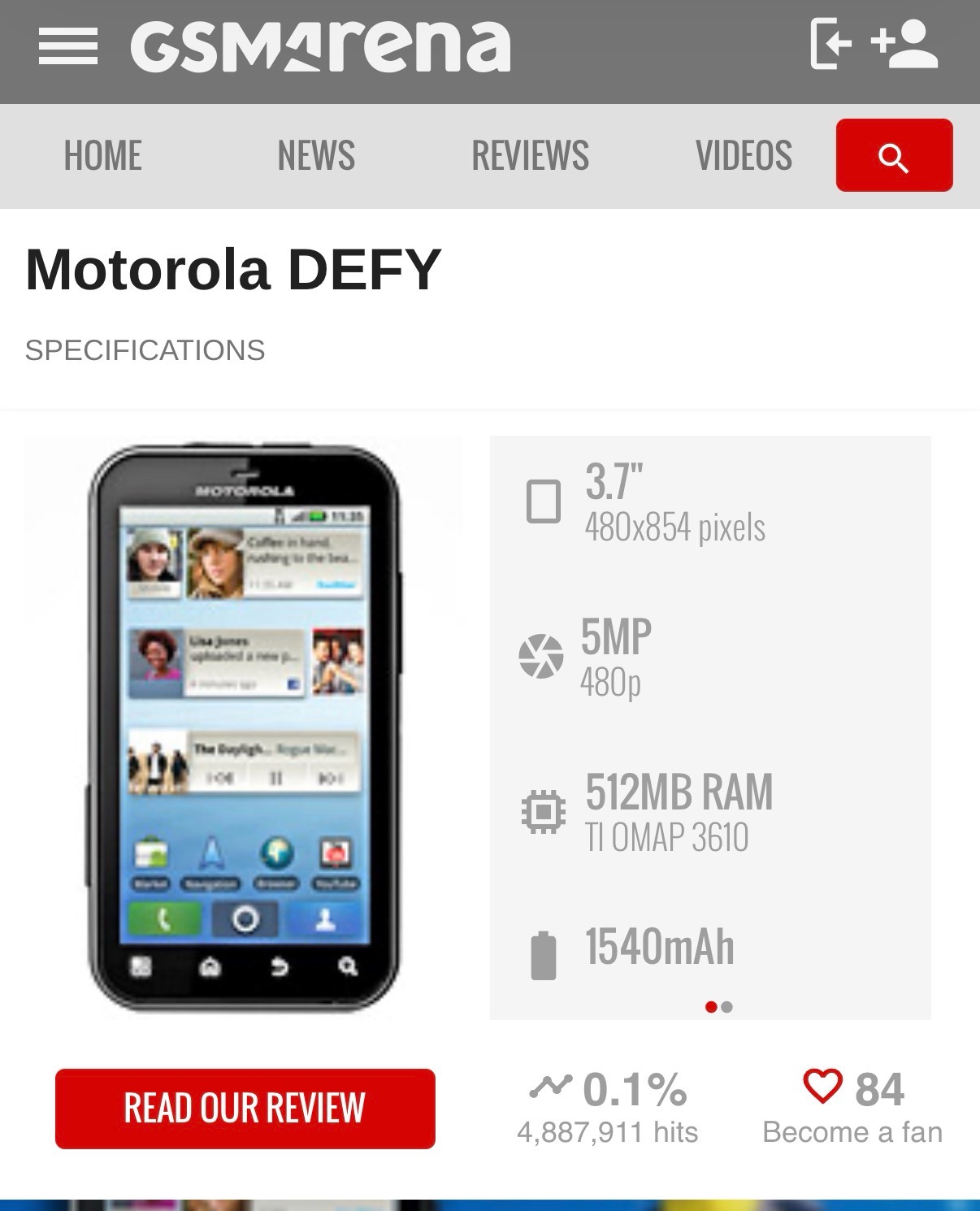Open the hamburger menu
980x1211 pixels.
(x=68, y=46)
